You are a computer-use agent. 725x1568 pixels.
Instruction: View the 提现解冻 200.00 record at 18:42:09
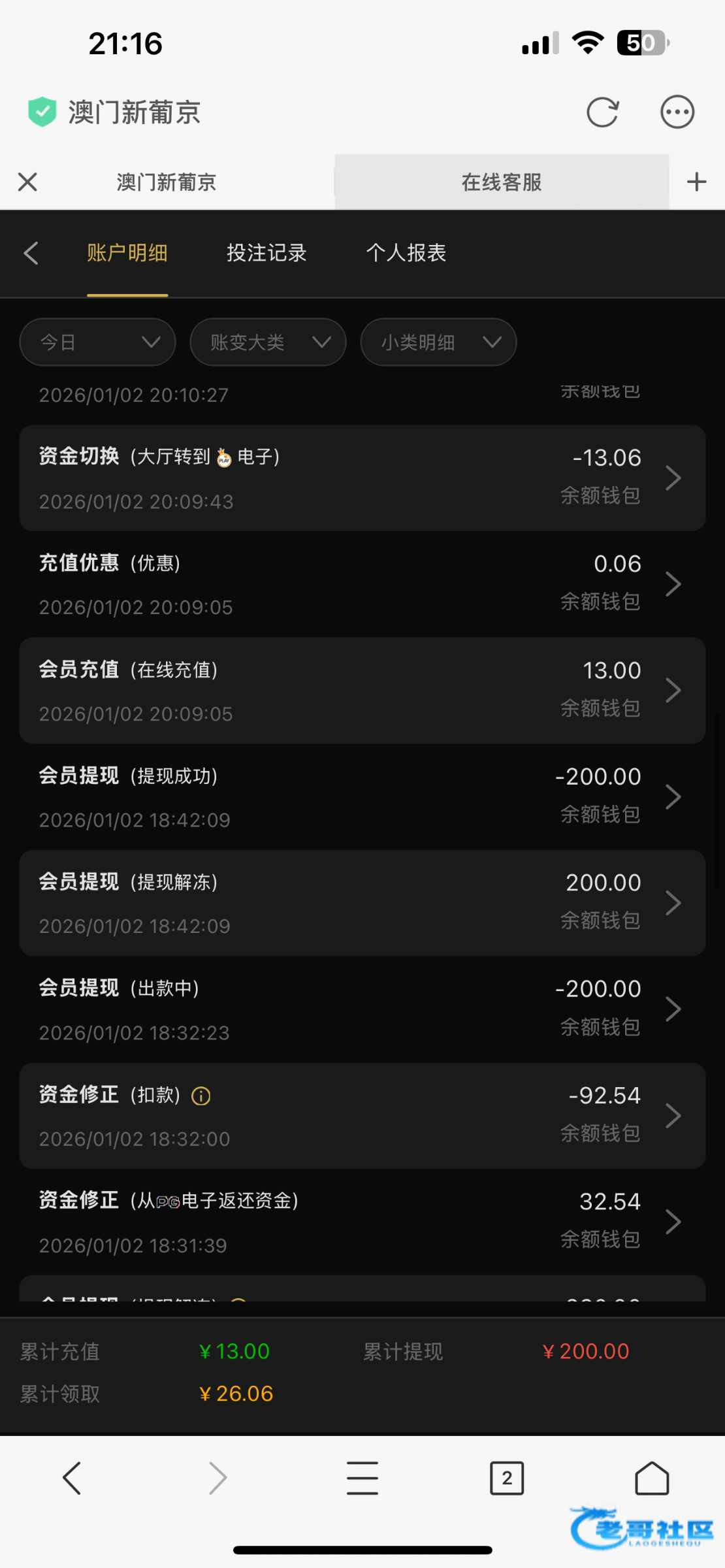click(362, 903)
